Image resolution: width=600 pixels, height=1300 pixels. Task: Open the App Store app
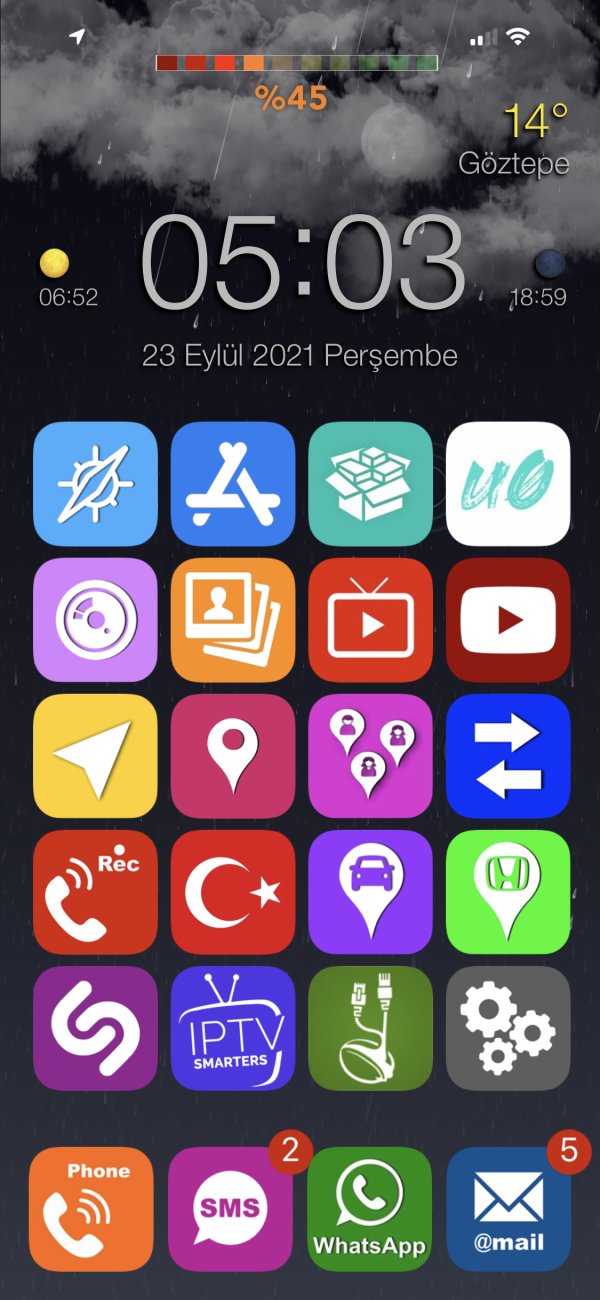tap(233, 484)
